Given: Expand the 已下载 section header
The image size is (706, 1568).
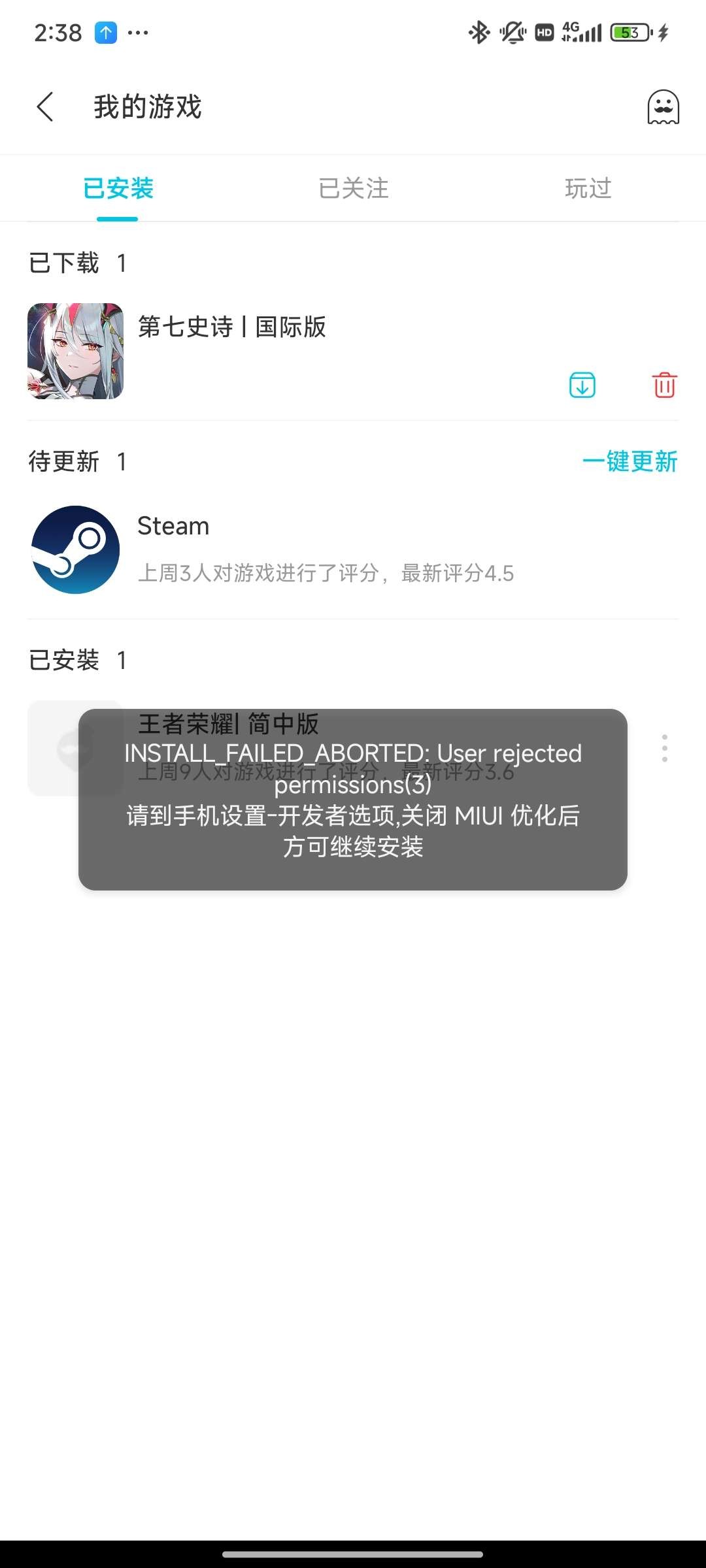Looking at the screenshot, I should point(65,263).
